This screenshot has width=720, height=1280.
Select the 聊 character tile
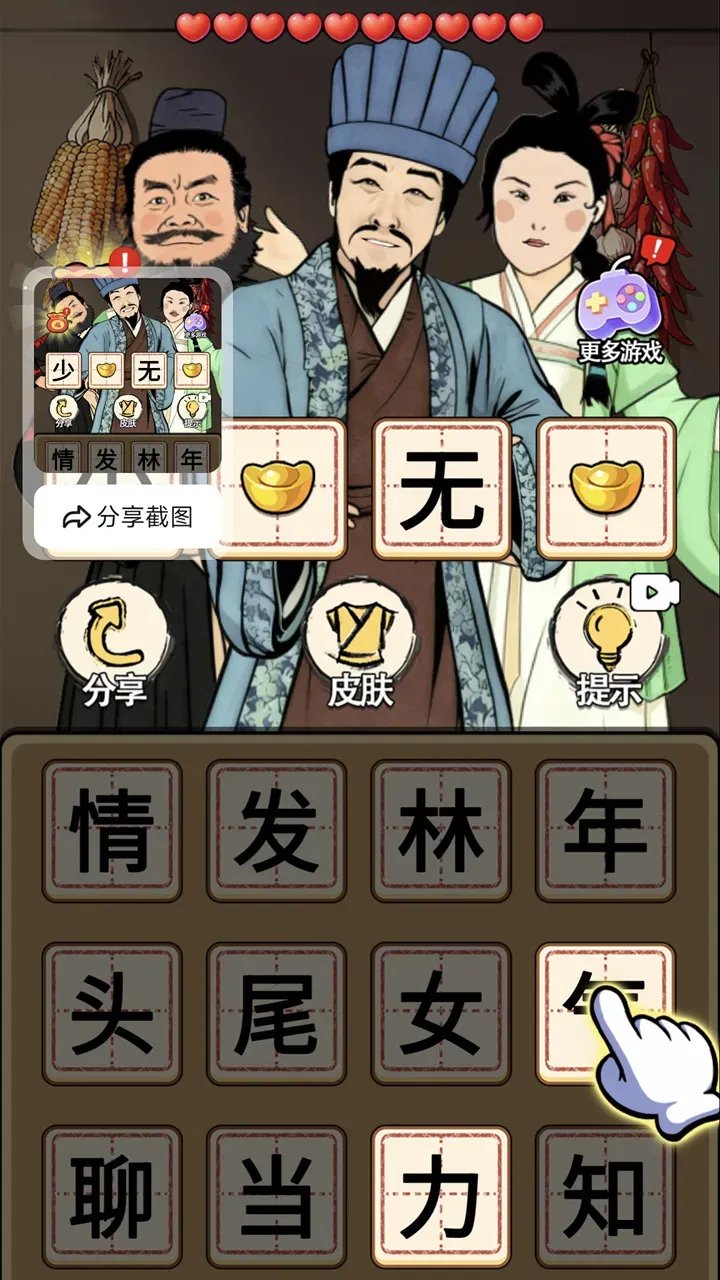pyautogui.click(x=112, y=1197)
